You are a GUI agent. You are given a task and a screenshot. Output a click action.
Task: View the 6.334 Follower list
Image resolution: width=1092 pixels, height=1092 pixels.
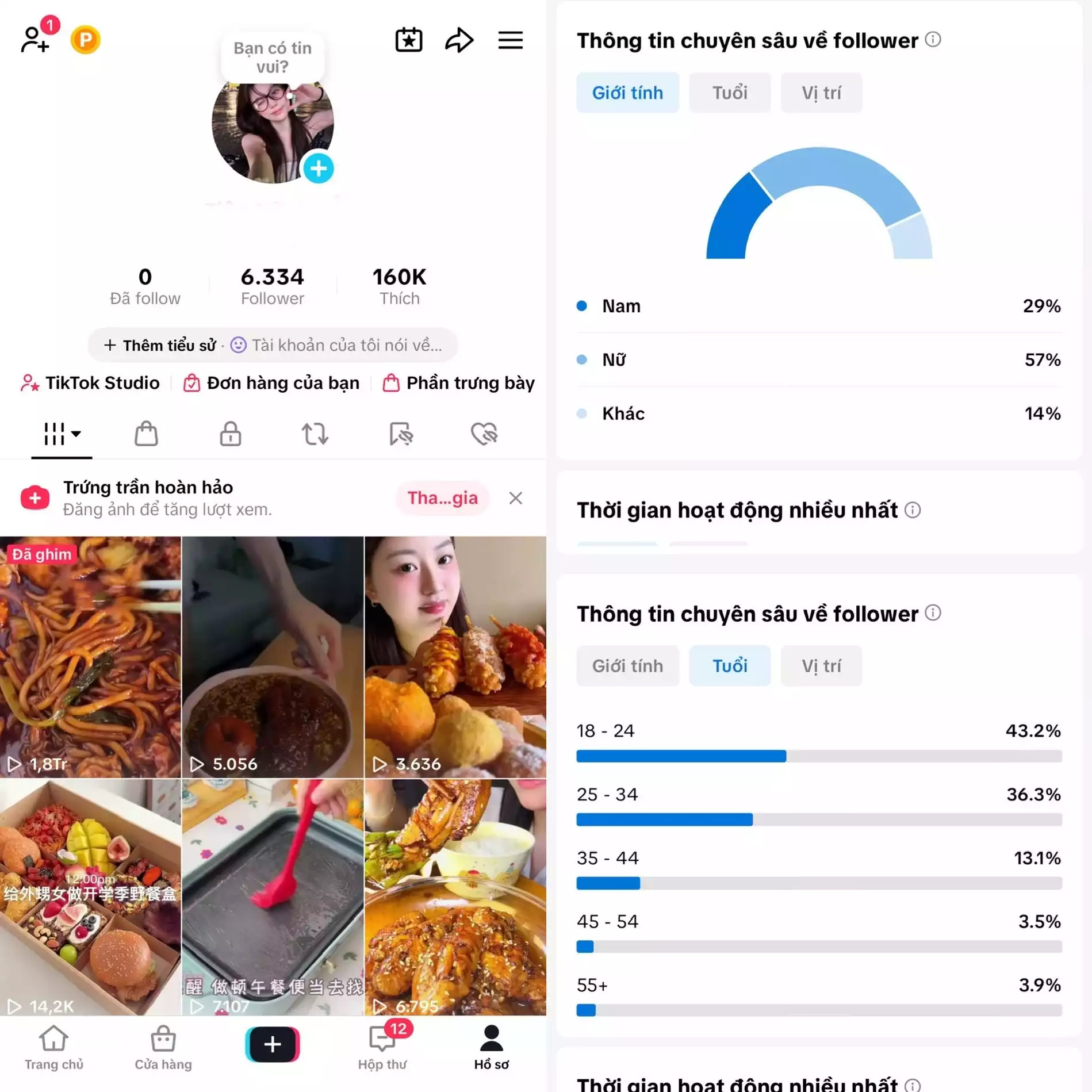(272, 286)
